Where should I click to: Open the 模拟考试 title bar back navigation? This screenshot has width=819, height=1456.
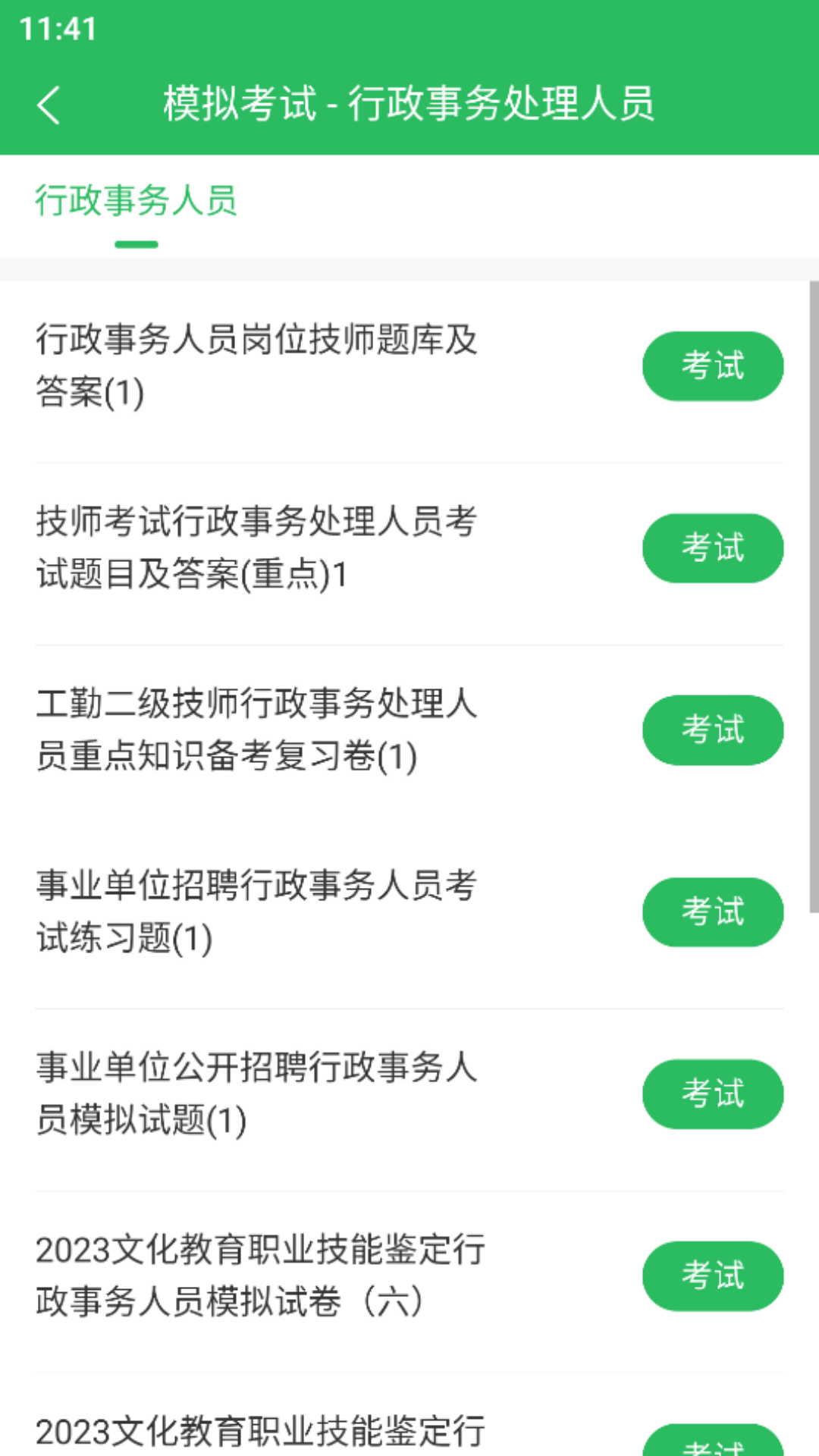click(50, 105)
